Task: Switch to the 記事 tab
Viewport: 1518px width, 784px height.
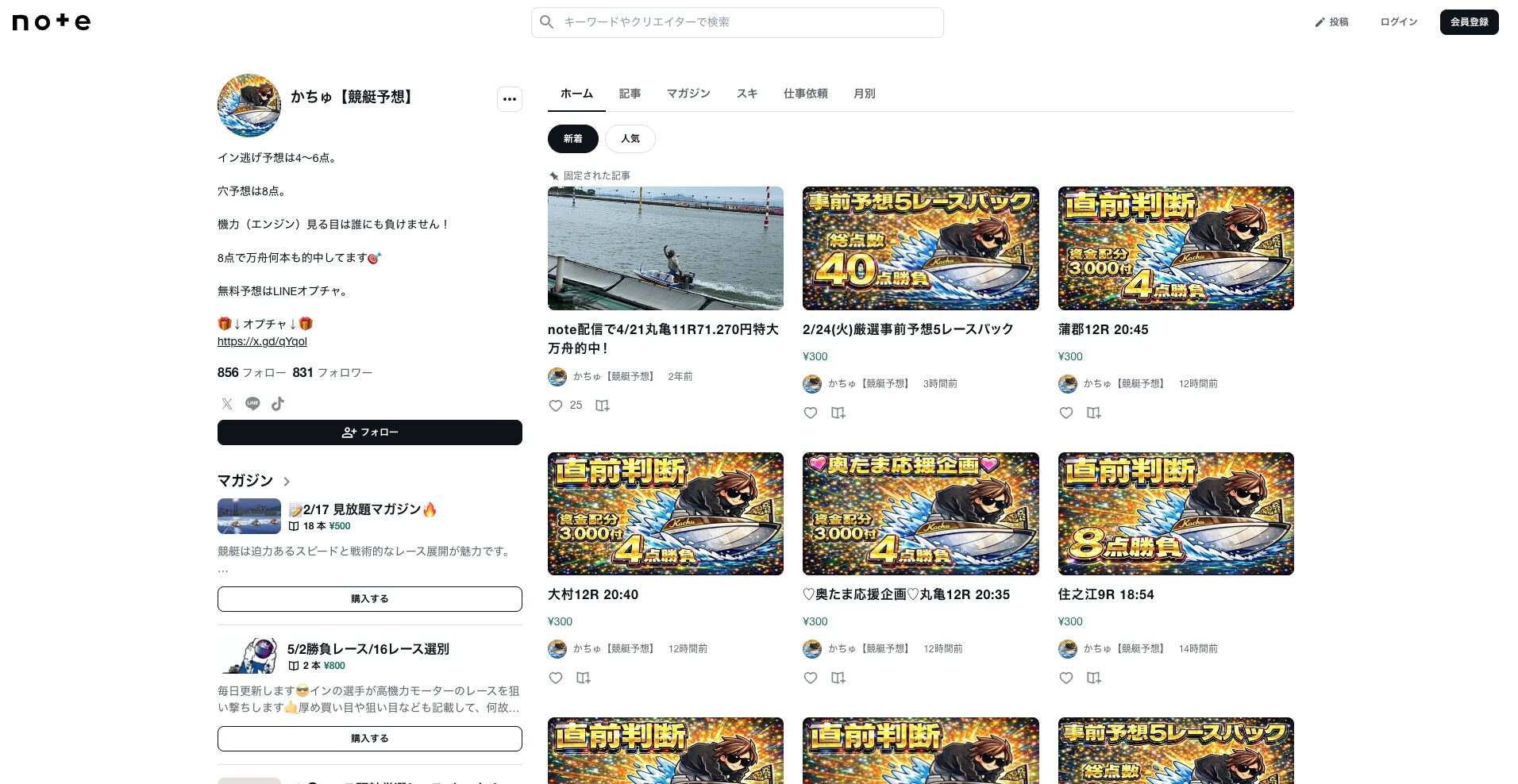Action: pyautogui.click(x=630, y=94)
